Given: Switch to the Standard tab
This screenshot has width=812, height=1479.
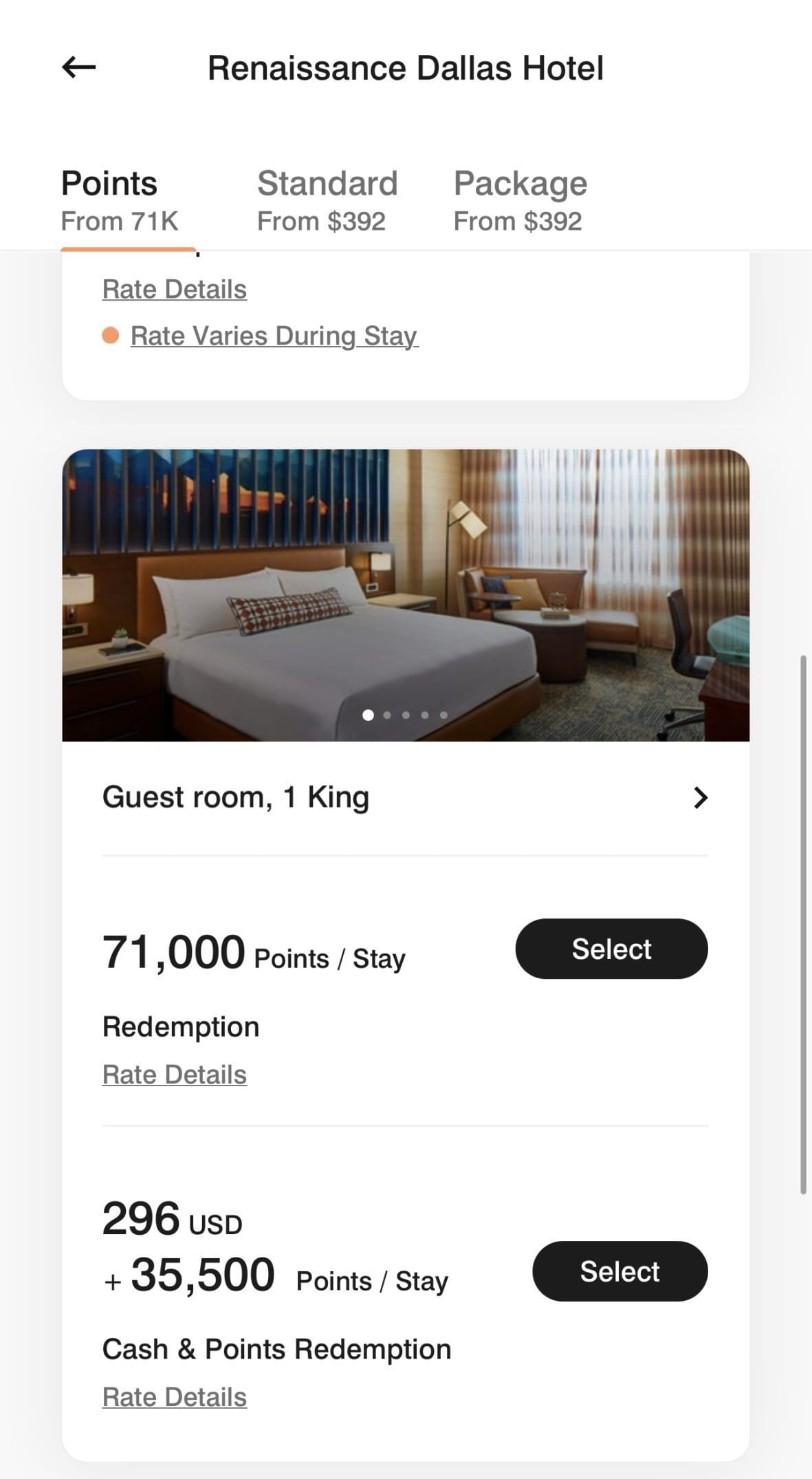Looking at the screenshot, I should pos(327,198).
